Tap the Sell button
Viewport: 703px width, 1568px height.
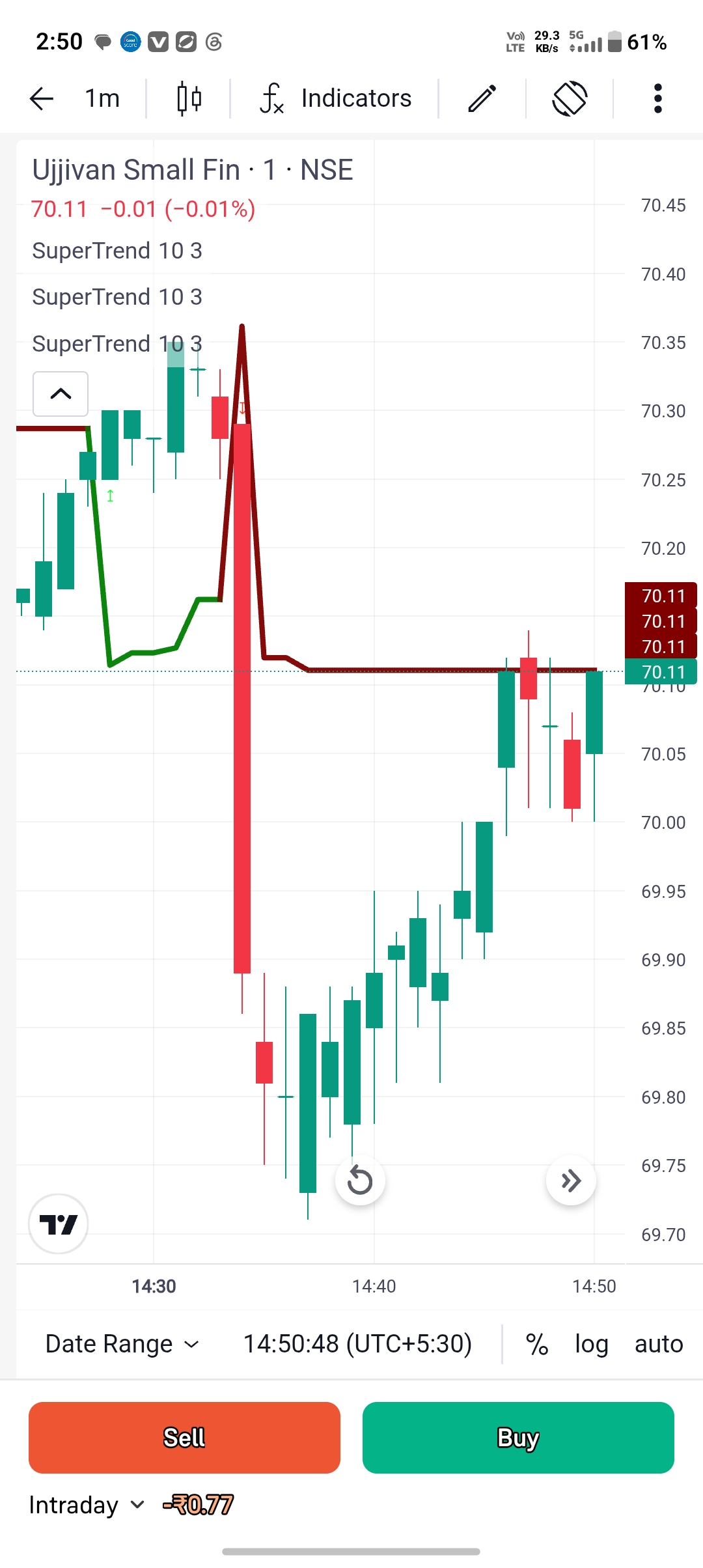click(184, 1438)
